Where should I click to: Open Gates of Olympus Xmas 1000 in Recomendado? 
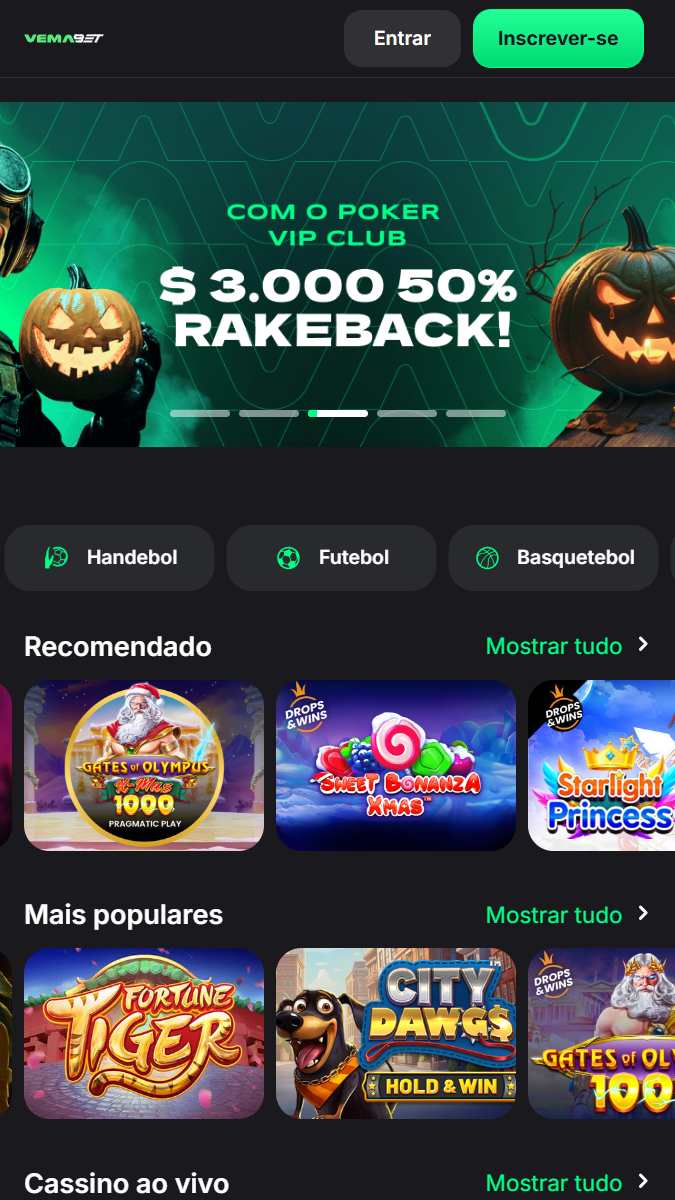[x=144, y=766]
